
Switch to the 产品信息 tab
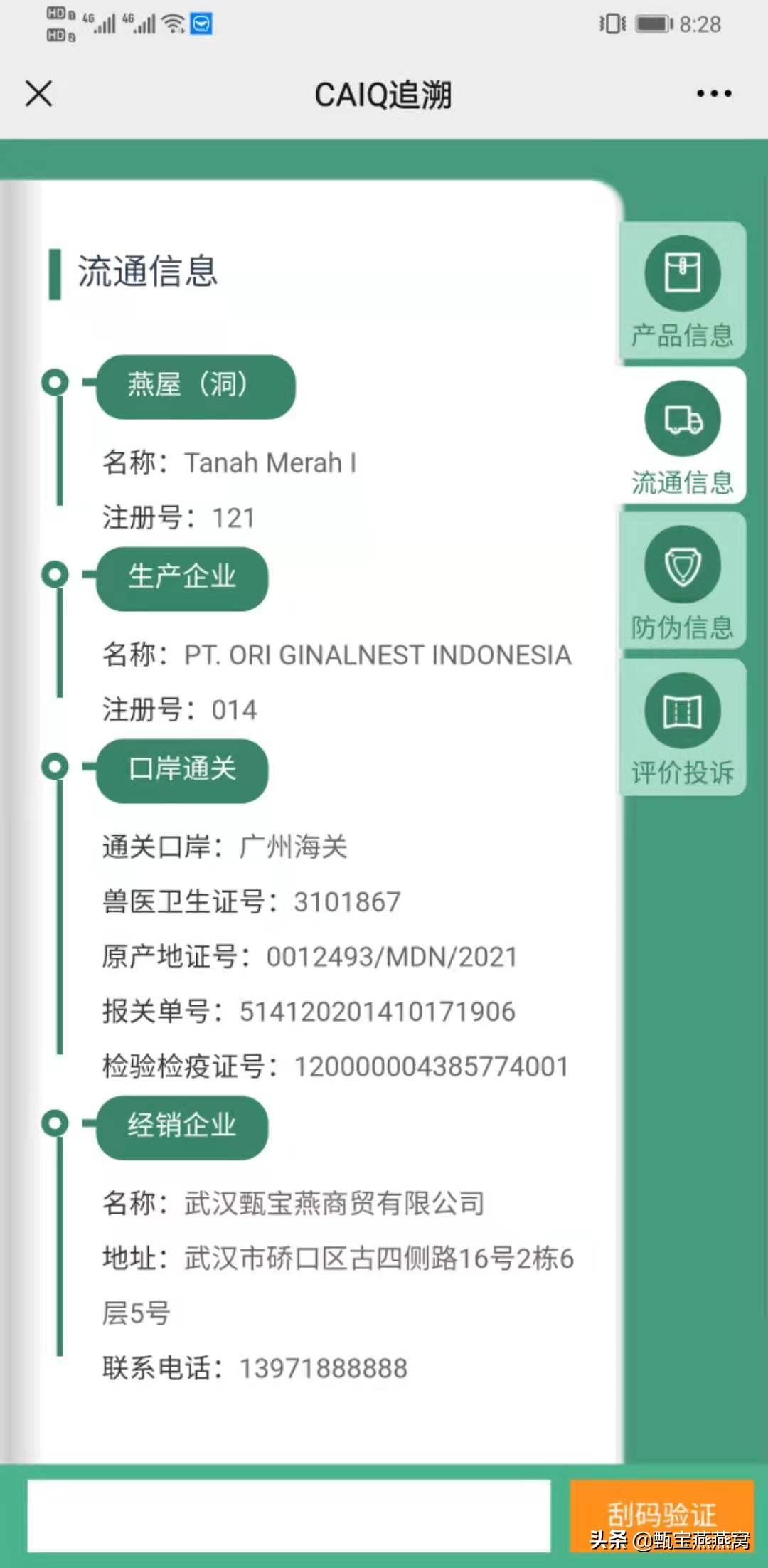[x=682, y=291]
